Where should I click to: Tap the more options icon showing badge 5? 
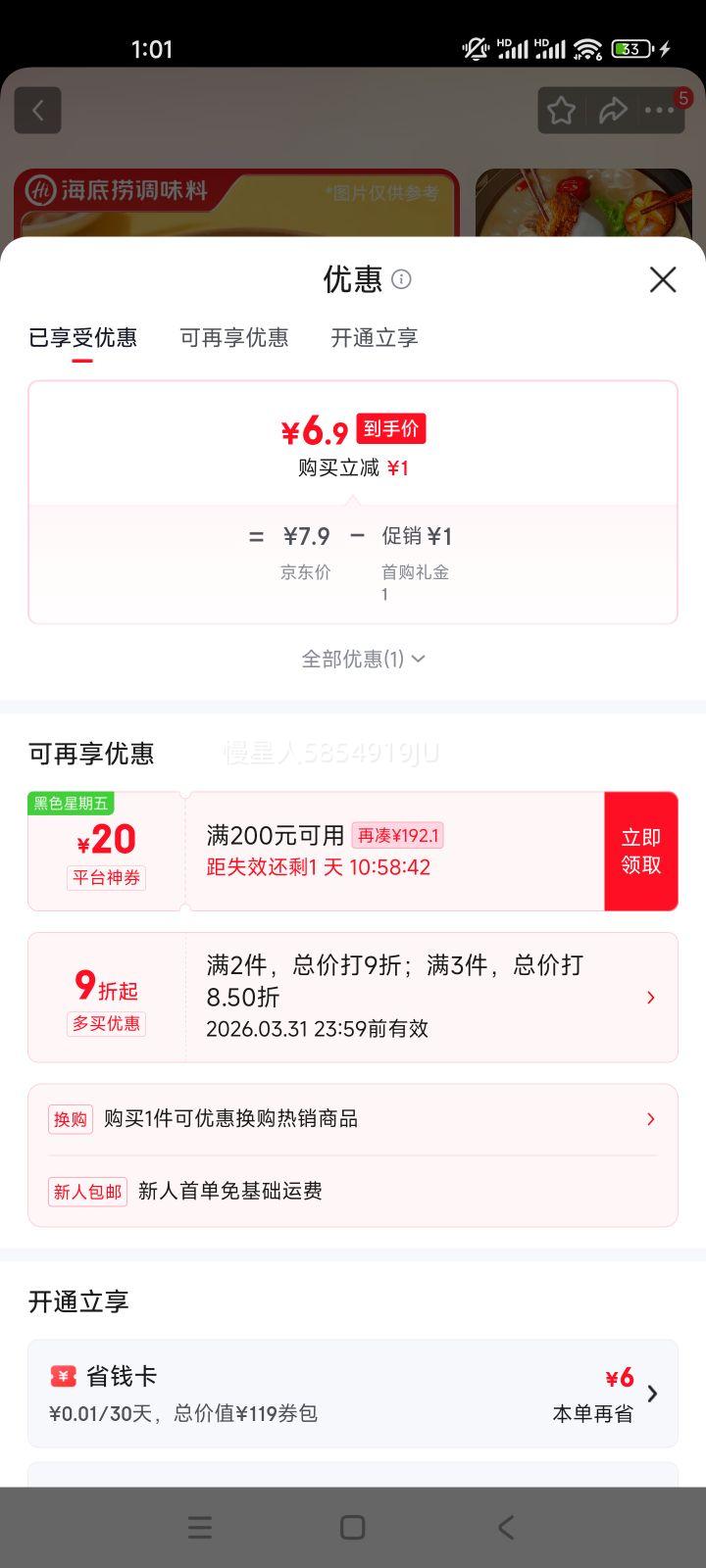tap(659, 111)
